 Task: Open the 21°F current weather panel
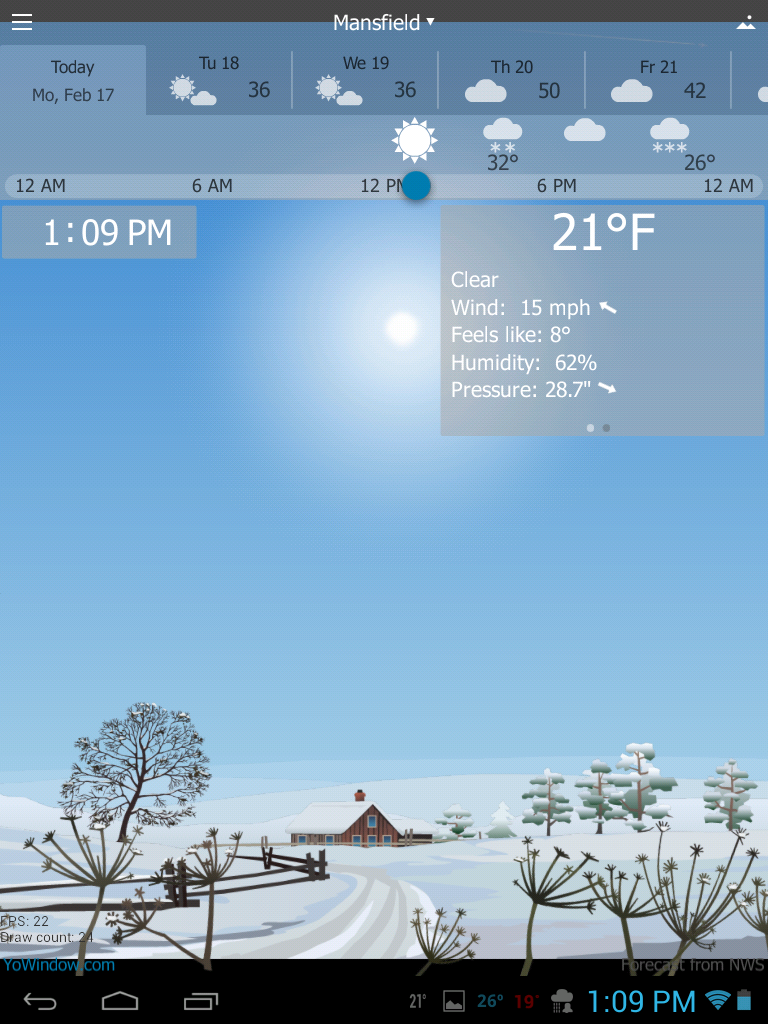click(x=602, y=320)
